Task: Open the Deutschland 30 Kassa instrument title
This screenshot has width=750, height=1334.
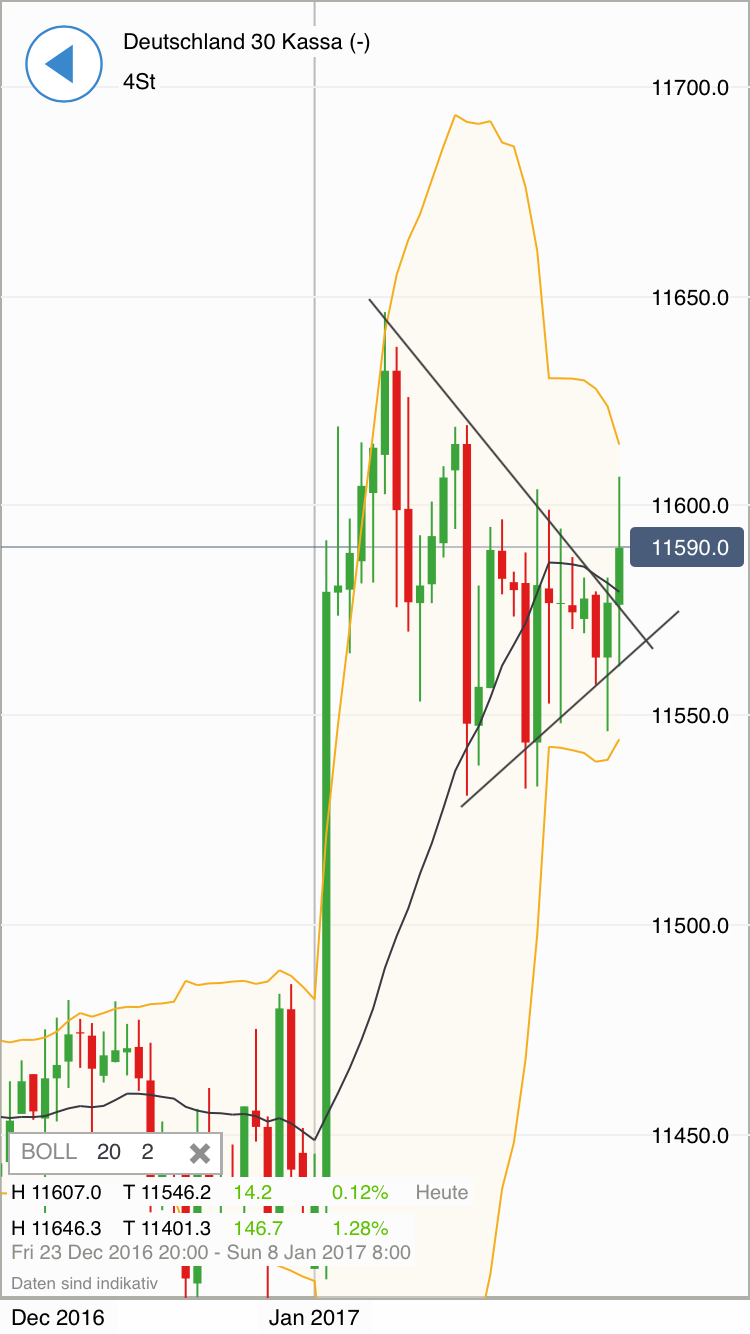Action: pyautogui.click(x=245, y=43)
